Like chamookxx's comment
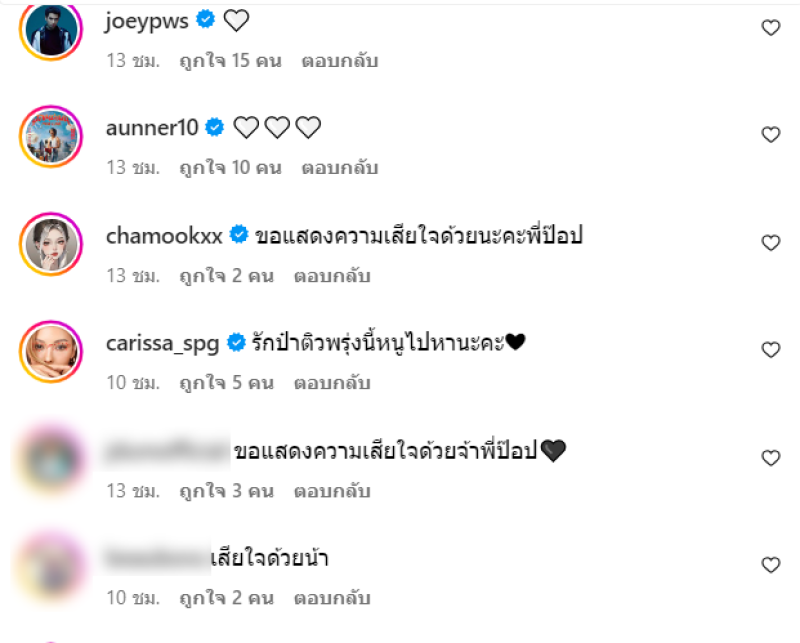Viewport: 800px width, 643px height. click(x=771, y=243)
